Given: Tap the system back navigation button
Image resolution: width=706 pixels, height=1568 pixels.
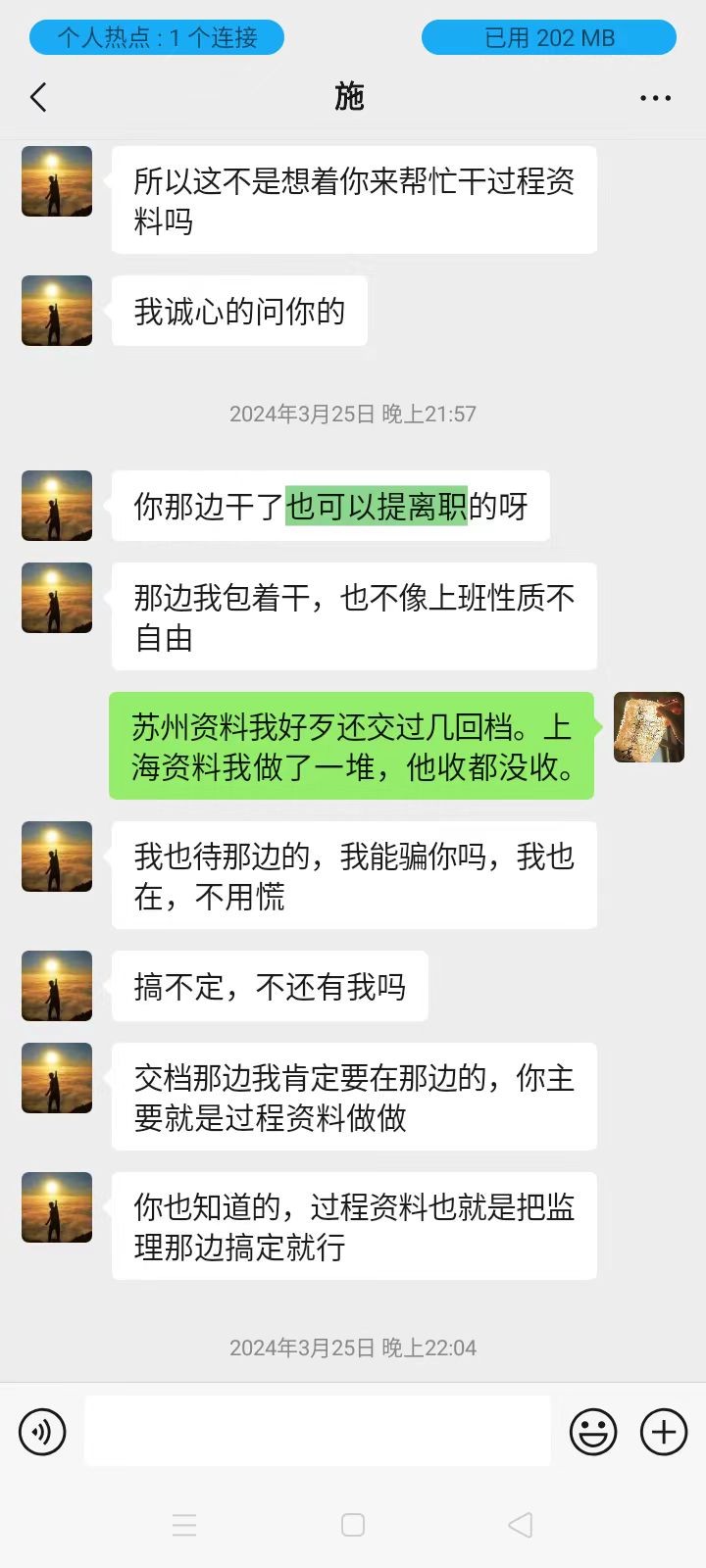Looking at the screenshot, I should 521,1525.
